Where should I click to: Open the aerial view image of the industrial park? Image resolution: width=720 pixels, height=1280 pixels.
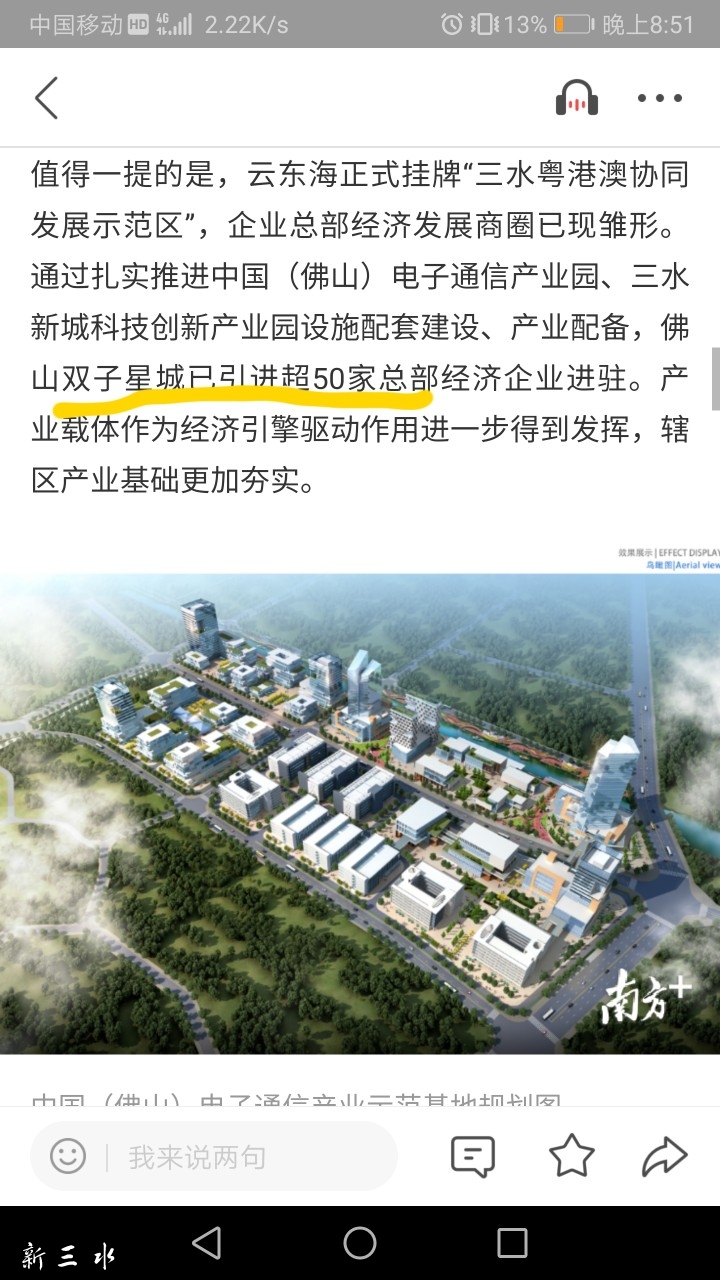[360, 810]
